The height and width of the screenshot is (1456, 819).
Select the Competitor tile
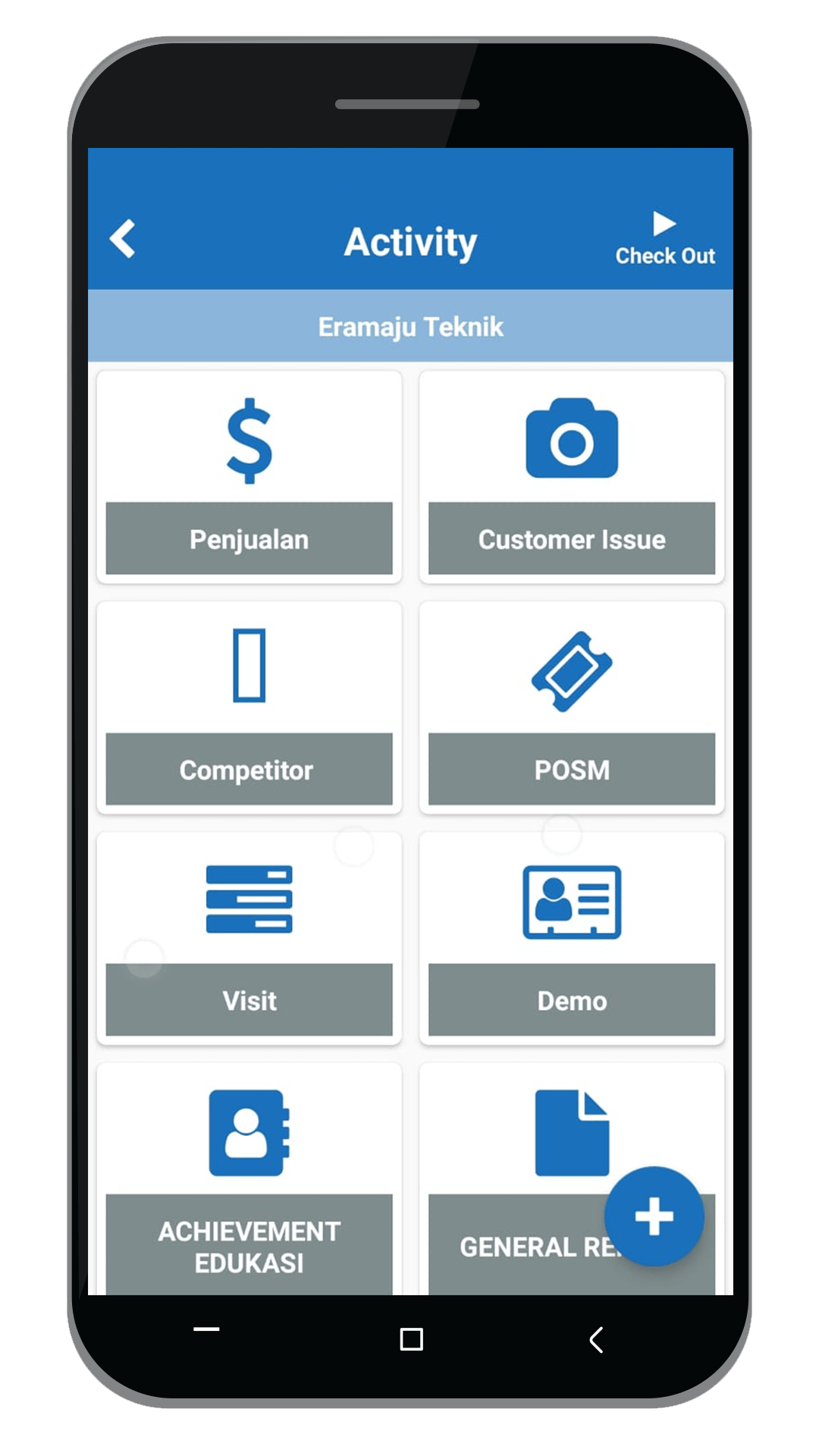[249, 708]
